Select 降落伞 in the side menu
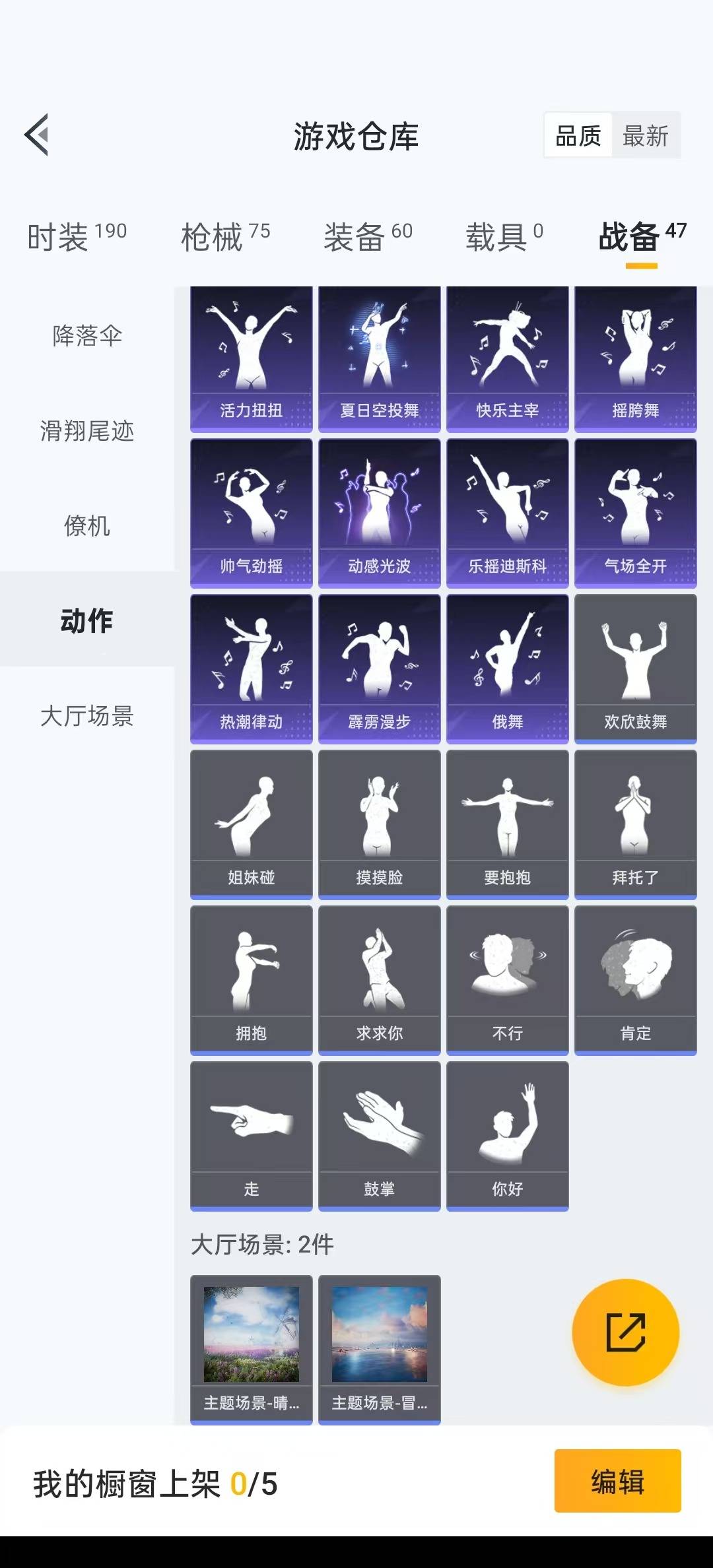 point(87,335)
